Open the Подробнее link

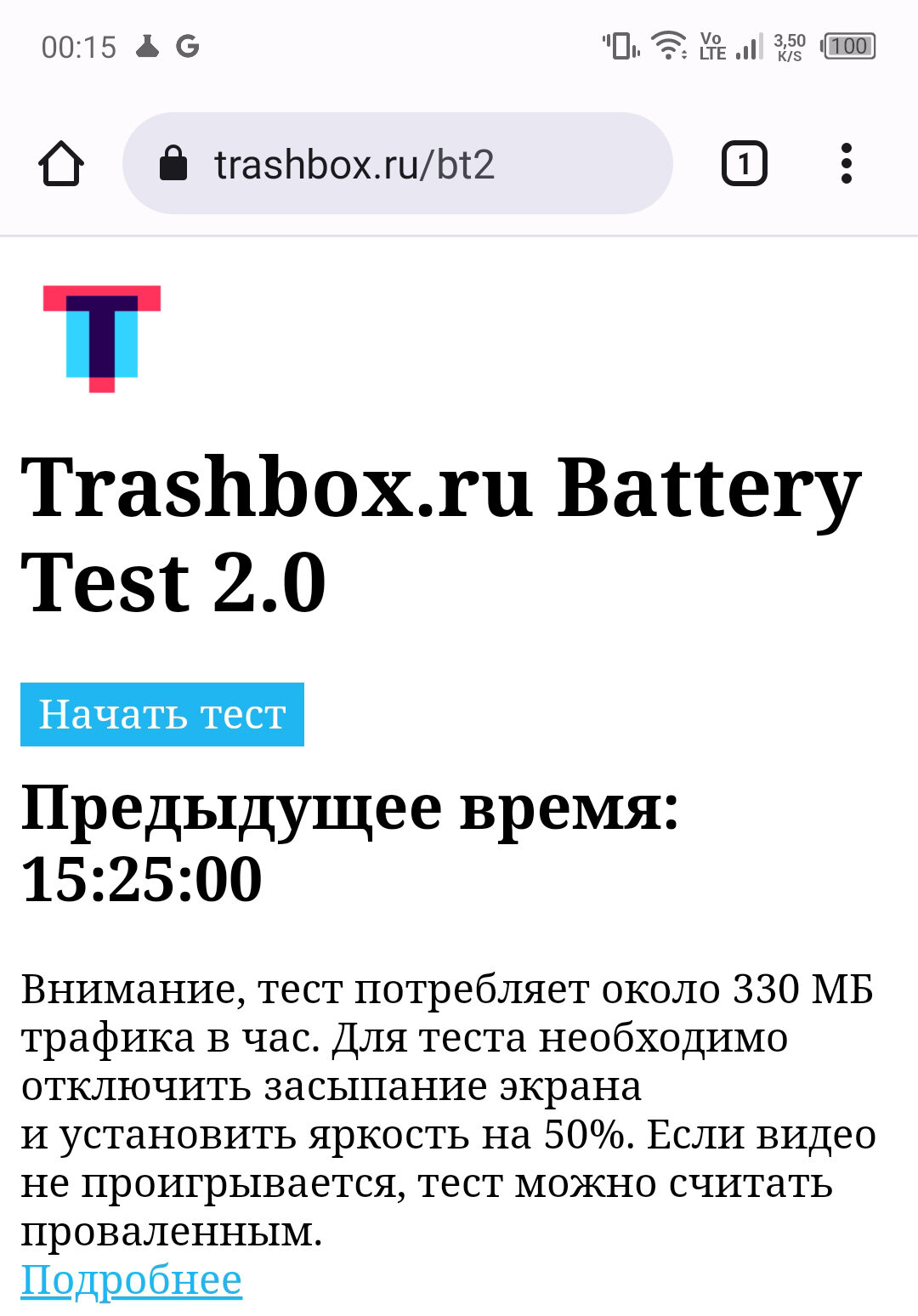pos(131,1279)
